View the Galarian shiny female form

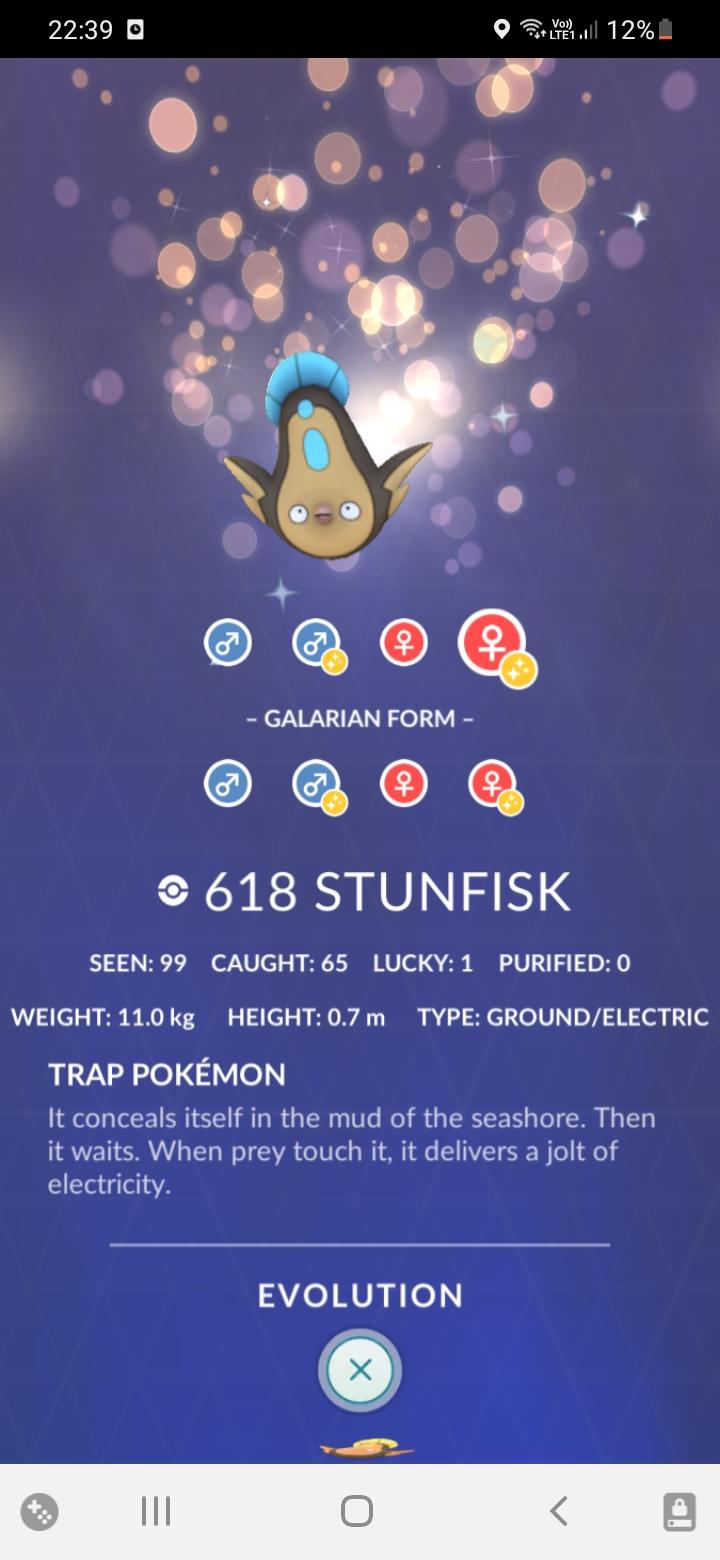coord(493,783)
